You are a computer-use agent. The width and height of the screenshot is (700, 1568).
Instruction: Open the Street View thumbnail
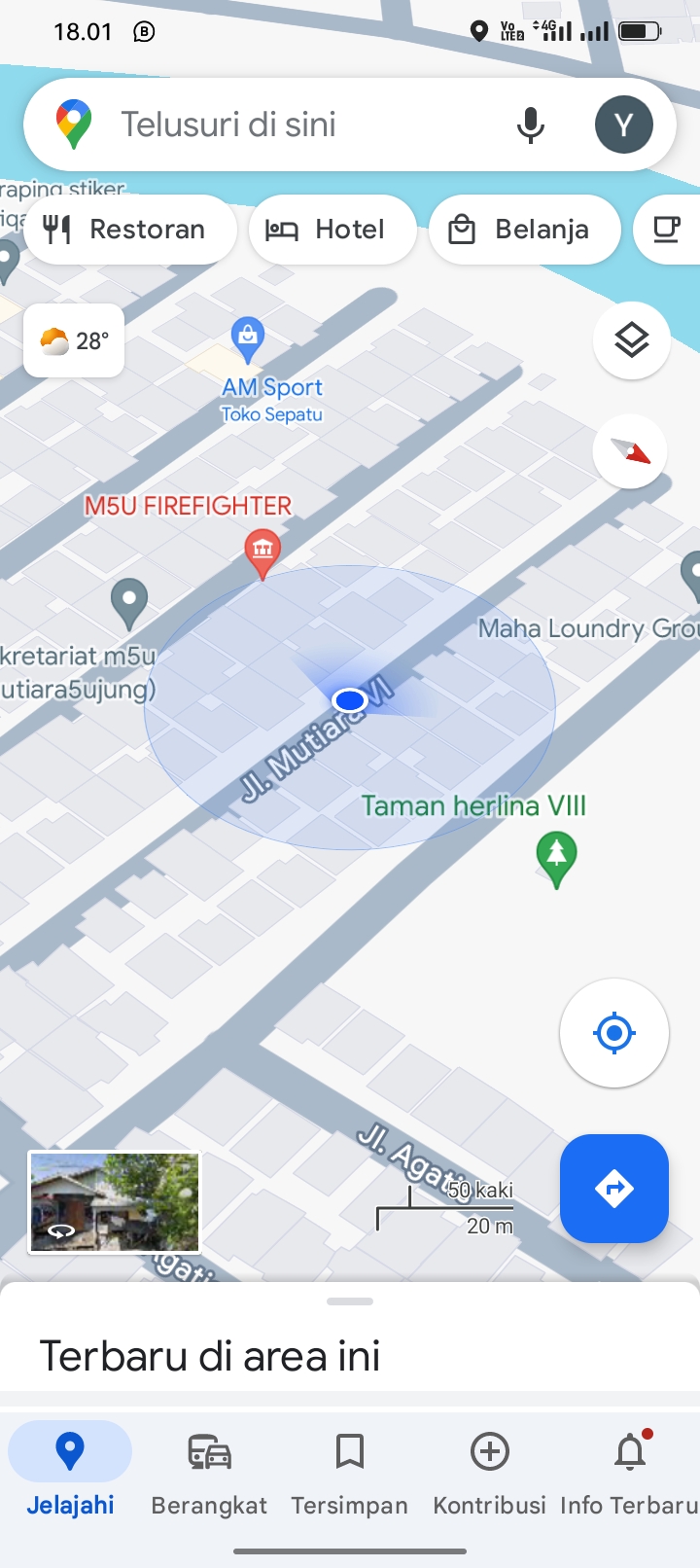point(115,1202)
